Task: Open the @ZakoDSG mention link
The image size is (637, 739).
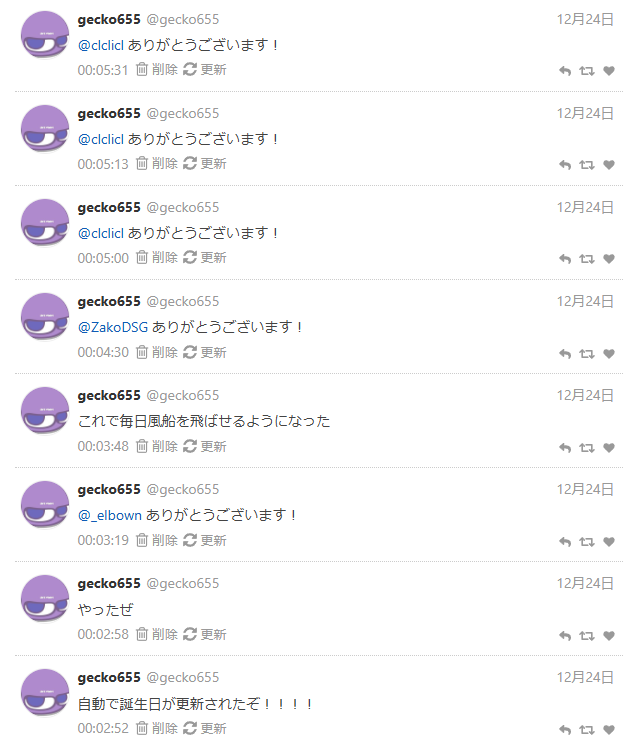Action: (113, 327)
